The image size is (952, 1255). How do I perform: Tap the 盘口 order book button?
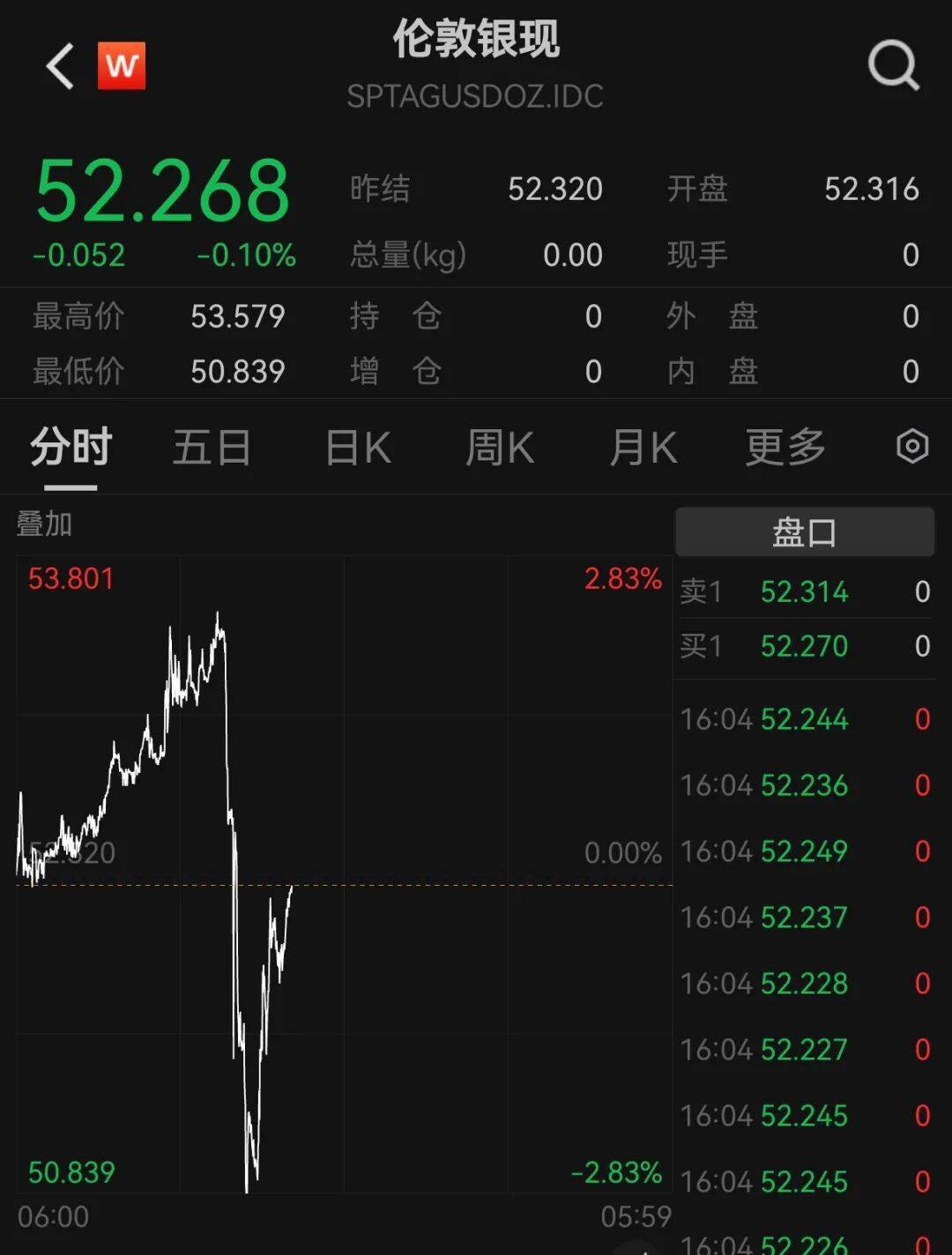tap(804, 532)
